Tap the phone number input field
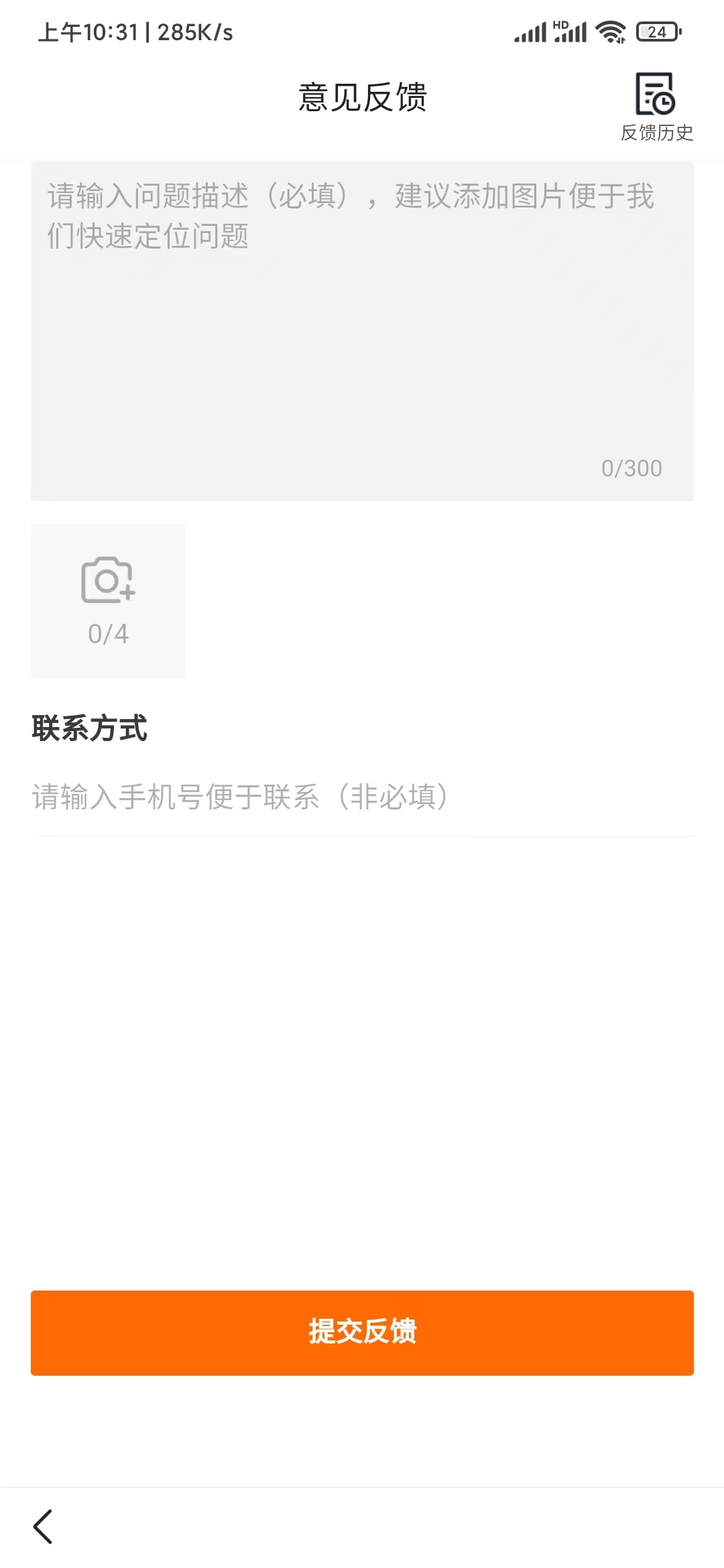Image resolution: width=724 pixels, height=1568 pixels. 362,797
